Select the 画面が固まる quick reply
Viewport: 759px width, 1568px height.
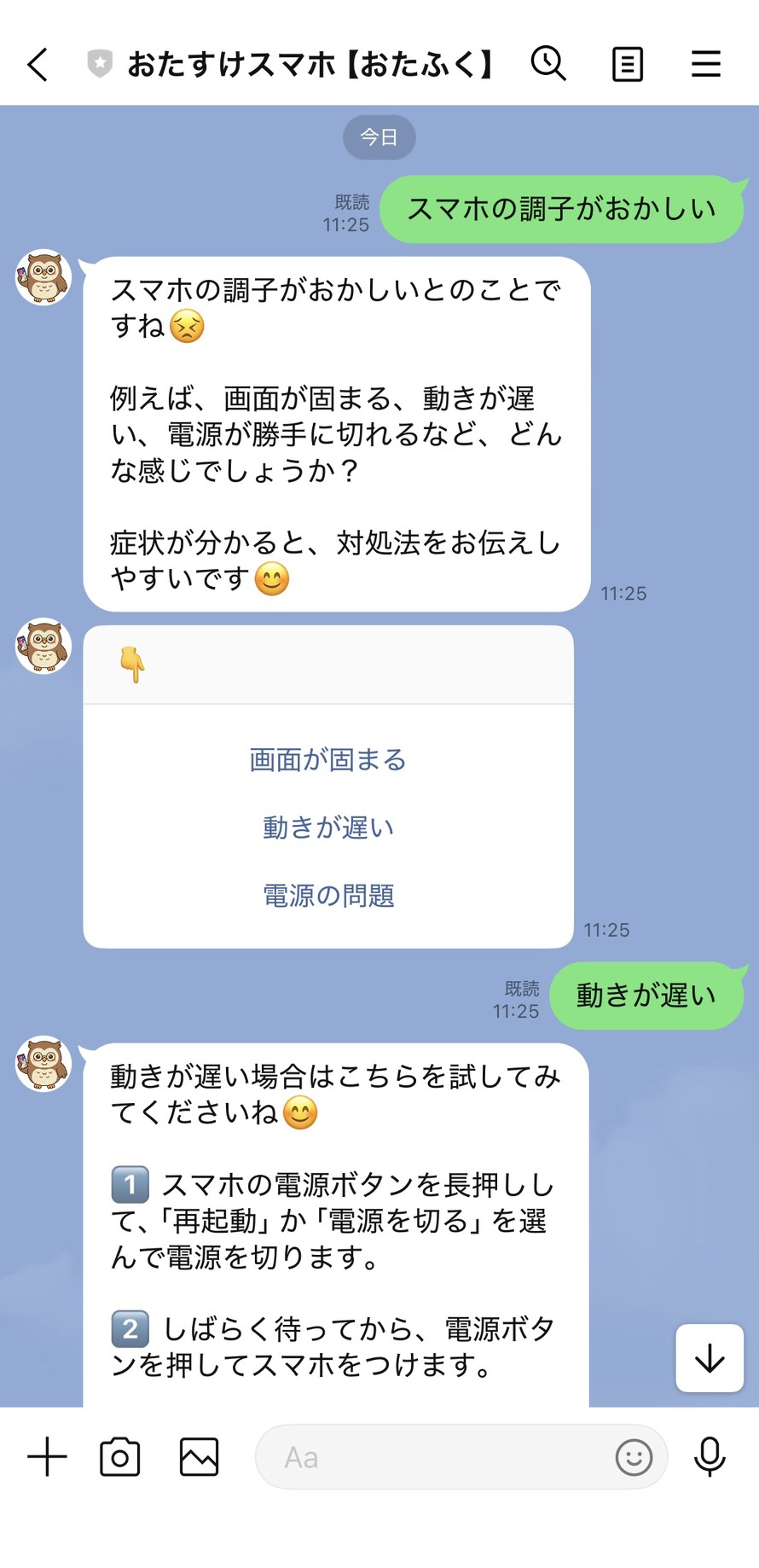pos(327,759)
